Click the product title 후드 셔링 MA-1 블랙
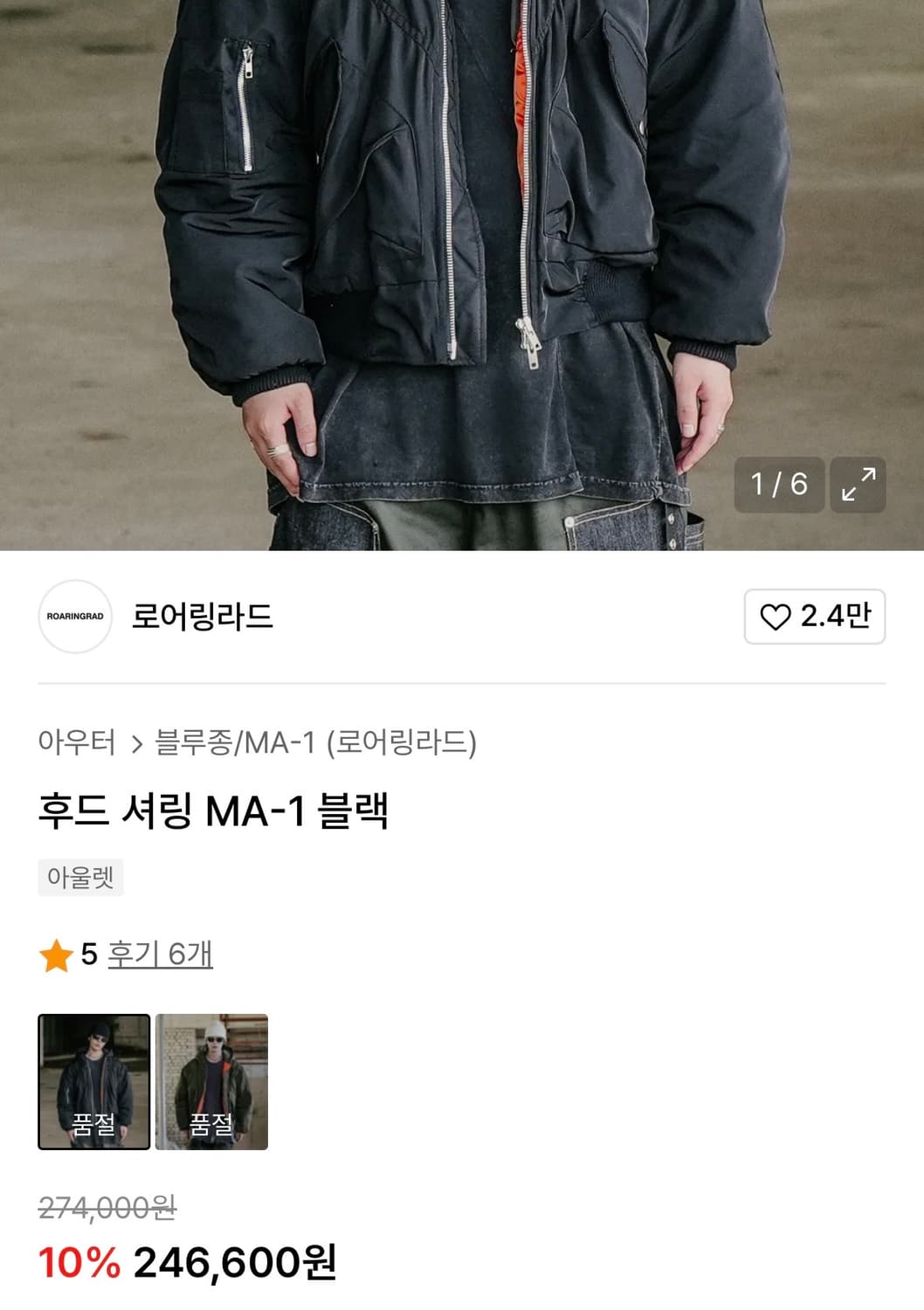 pos(217,810)
